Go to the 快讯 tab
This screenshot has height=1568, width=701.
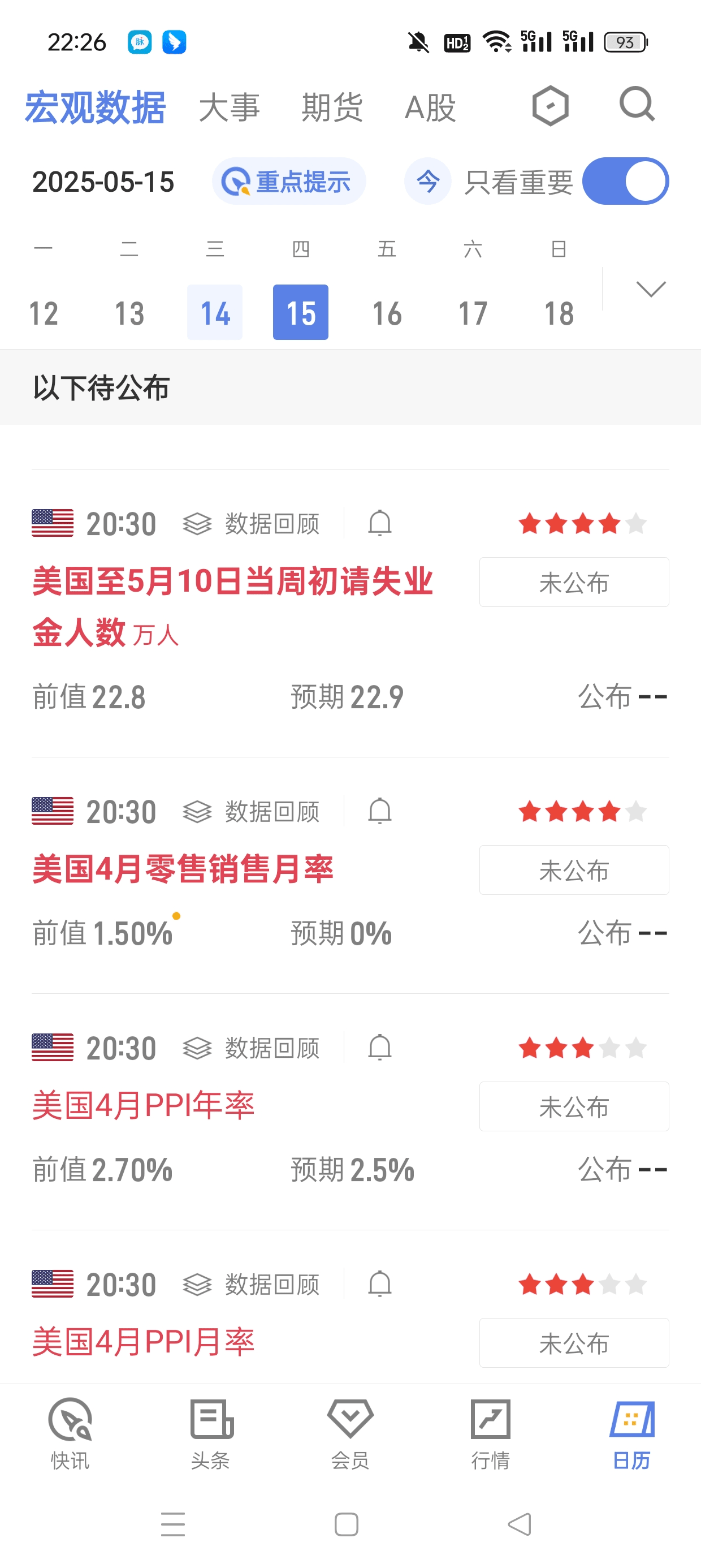(70, 1434)
